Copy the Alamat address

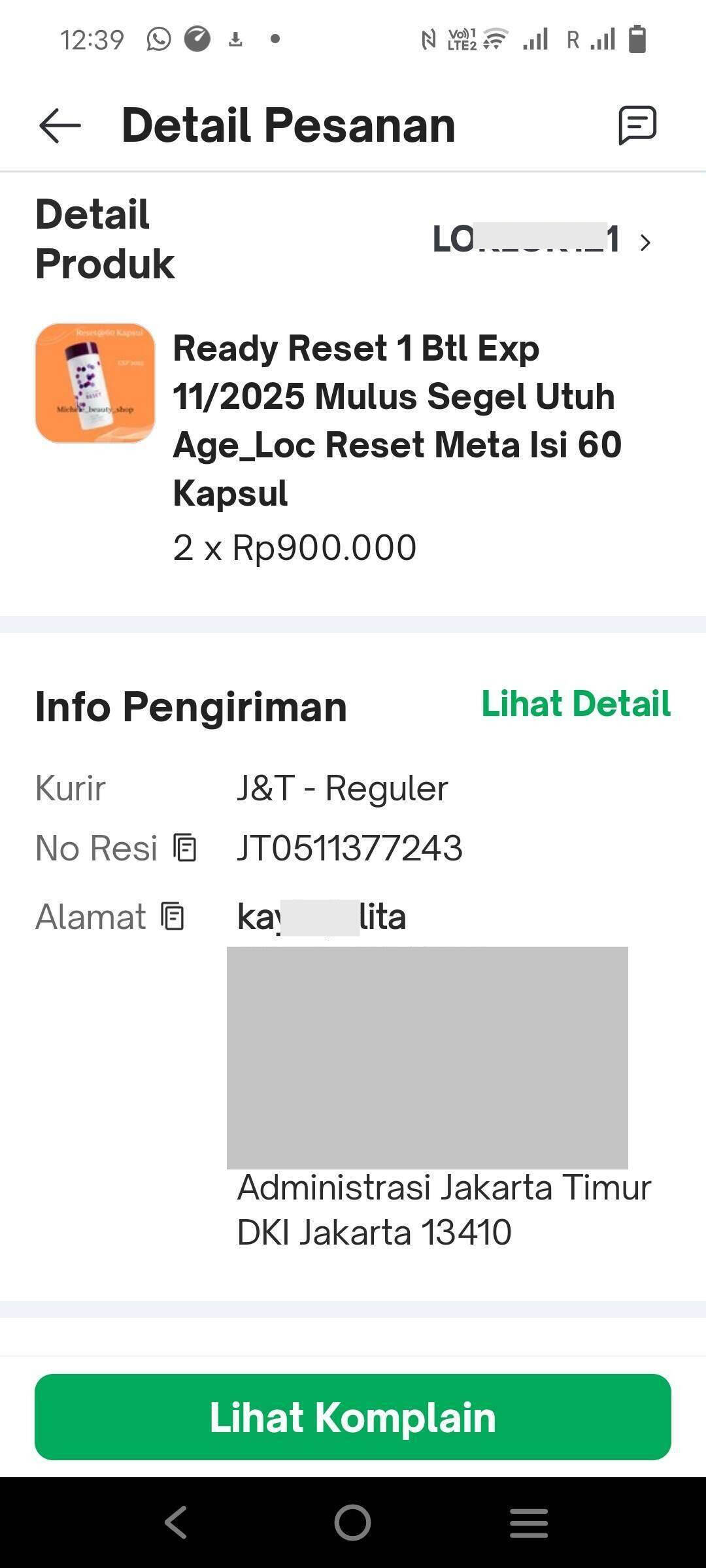(173, 916)
